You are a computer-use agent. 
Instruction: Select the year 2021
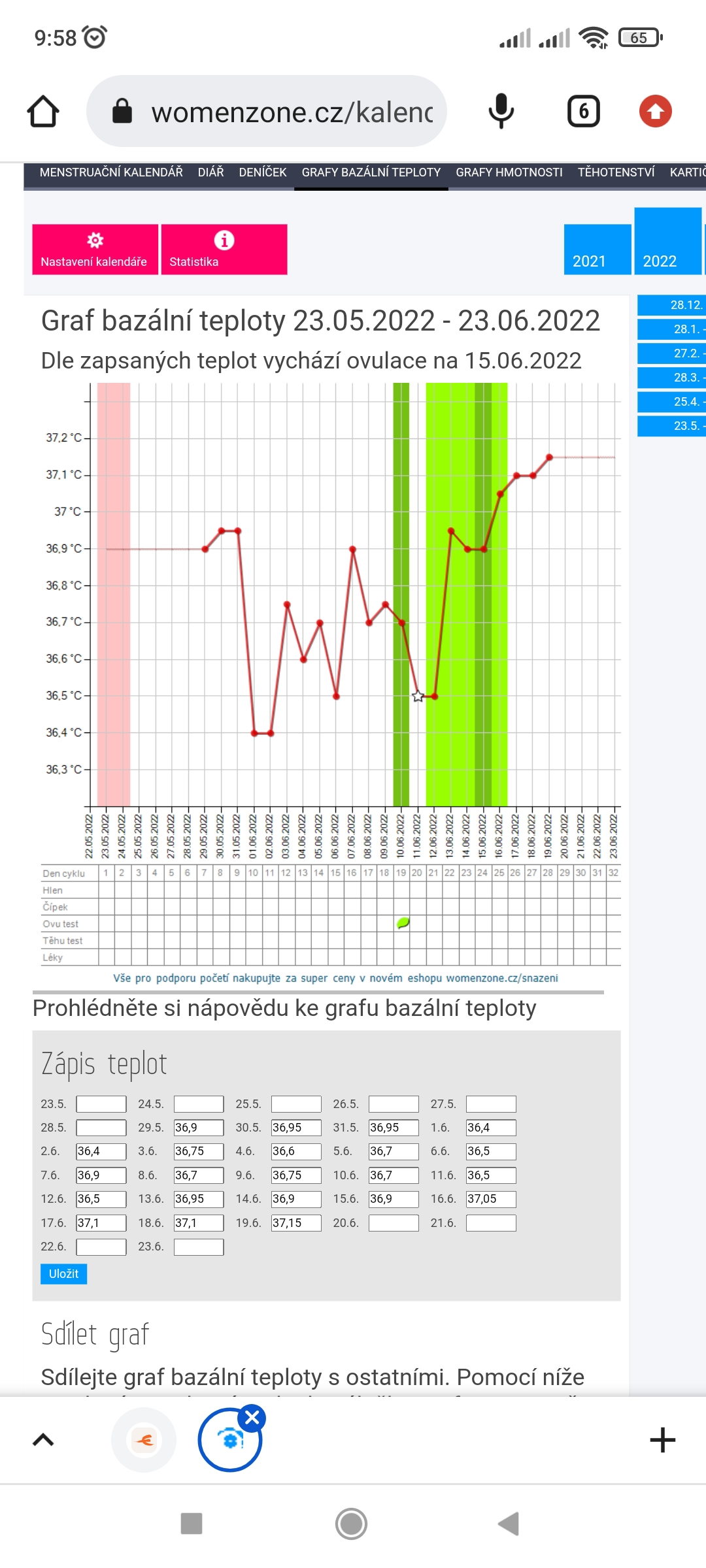(596, 250)
